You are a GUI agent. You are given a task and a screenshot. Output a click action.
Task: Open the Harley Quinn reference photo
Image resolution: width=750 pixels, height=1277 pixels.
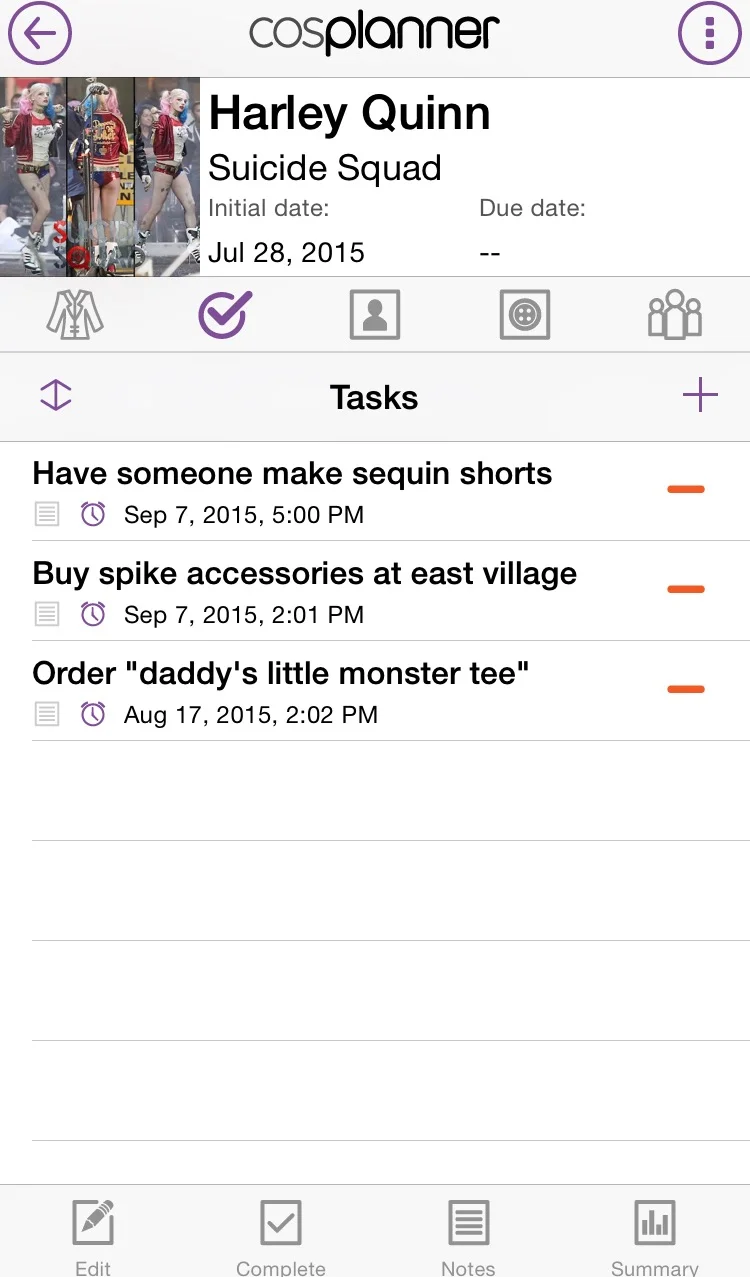[100, 177]
